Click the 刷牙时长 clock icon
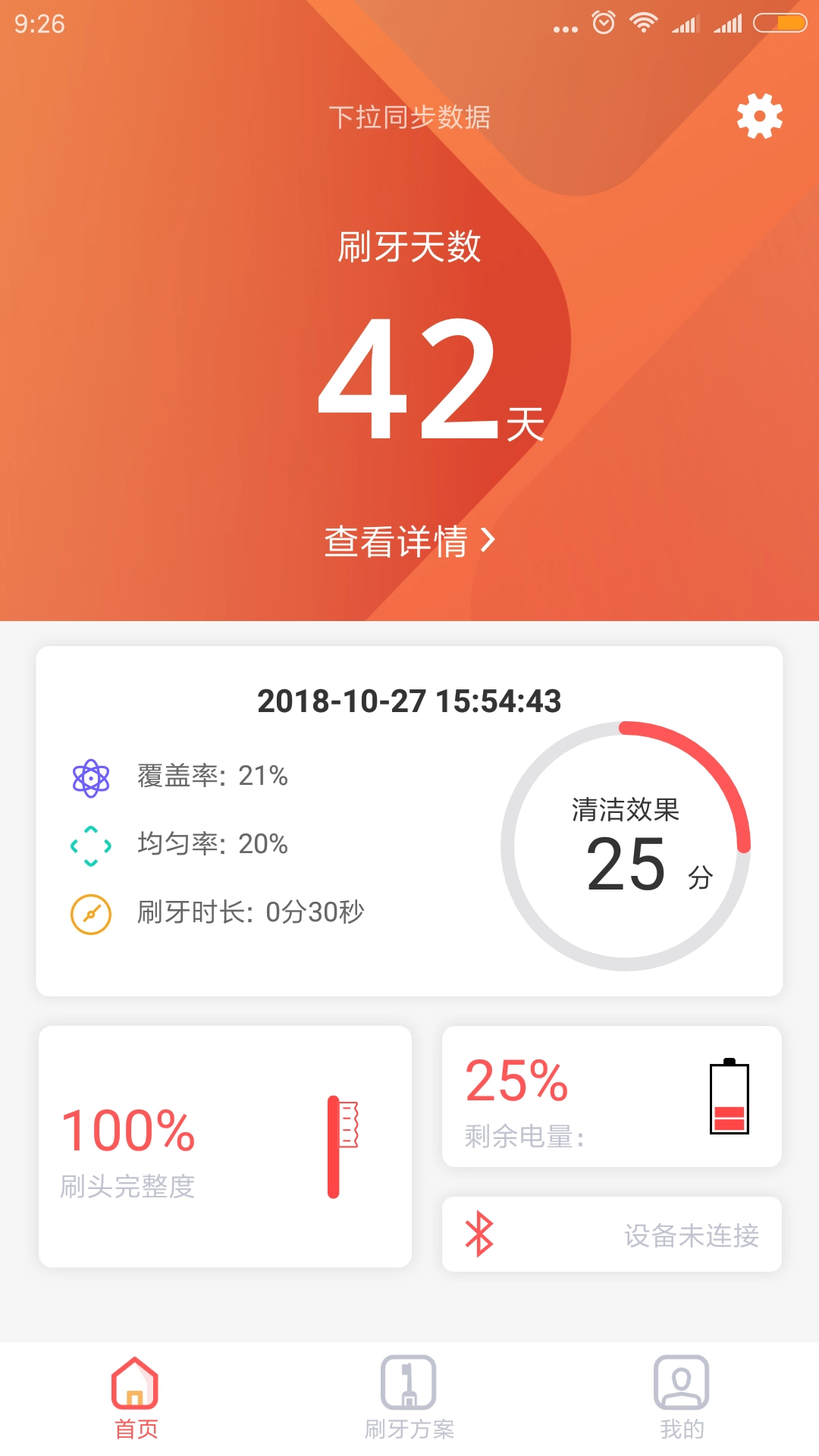The width and height of the screenshot is (819, 1456). pyautogui.click(x=90, y=912)
